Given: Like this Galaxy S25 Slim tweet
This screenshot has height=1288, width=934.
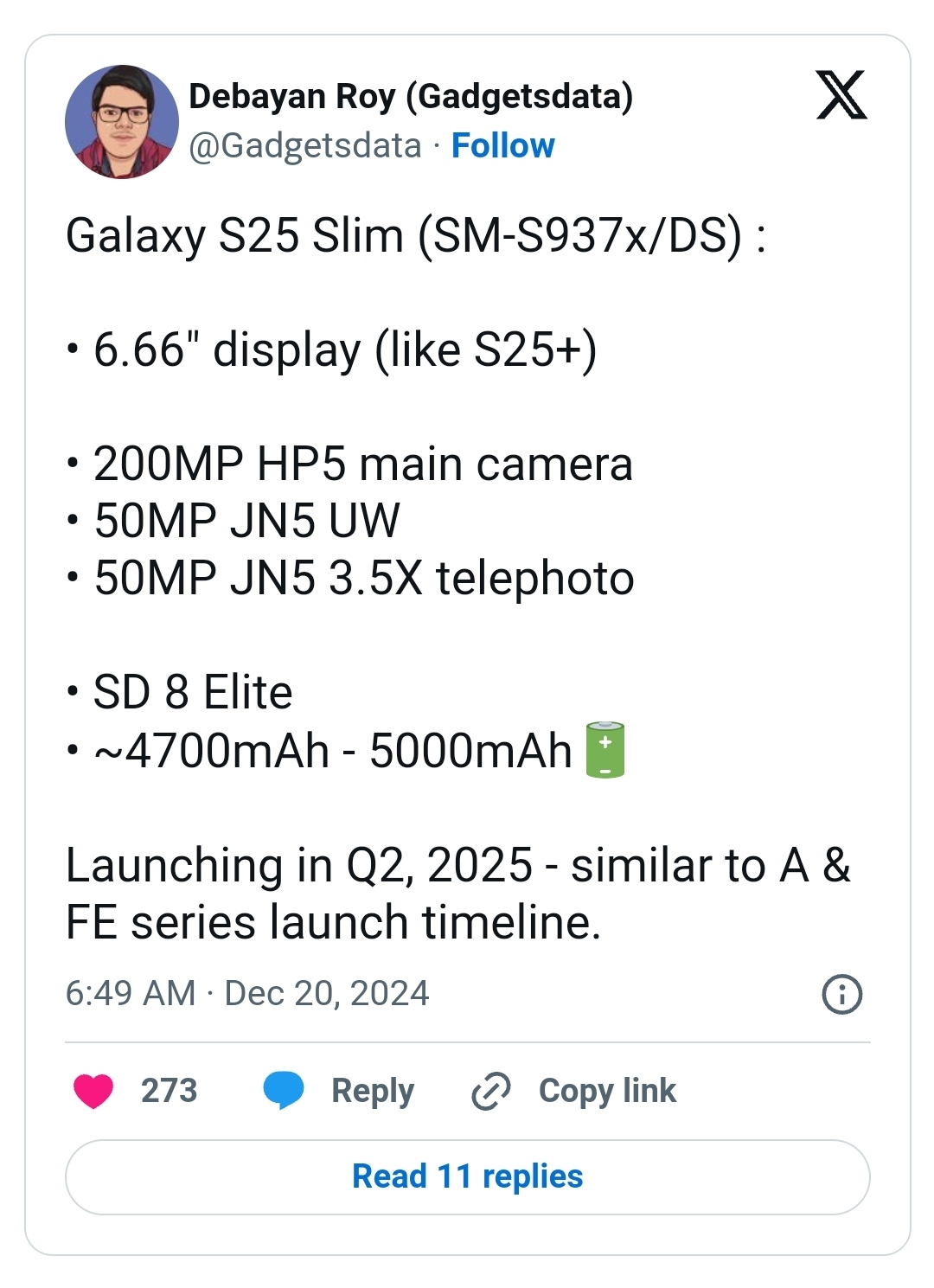Looking at the screenshot, I should coord(94,1090).
